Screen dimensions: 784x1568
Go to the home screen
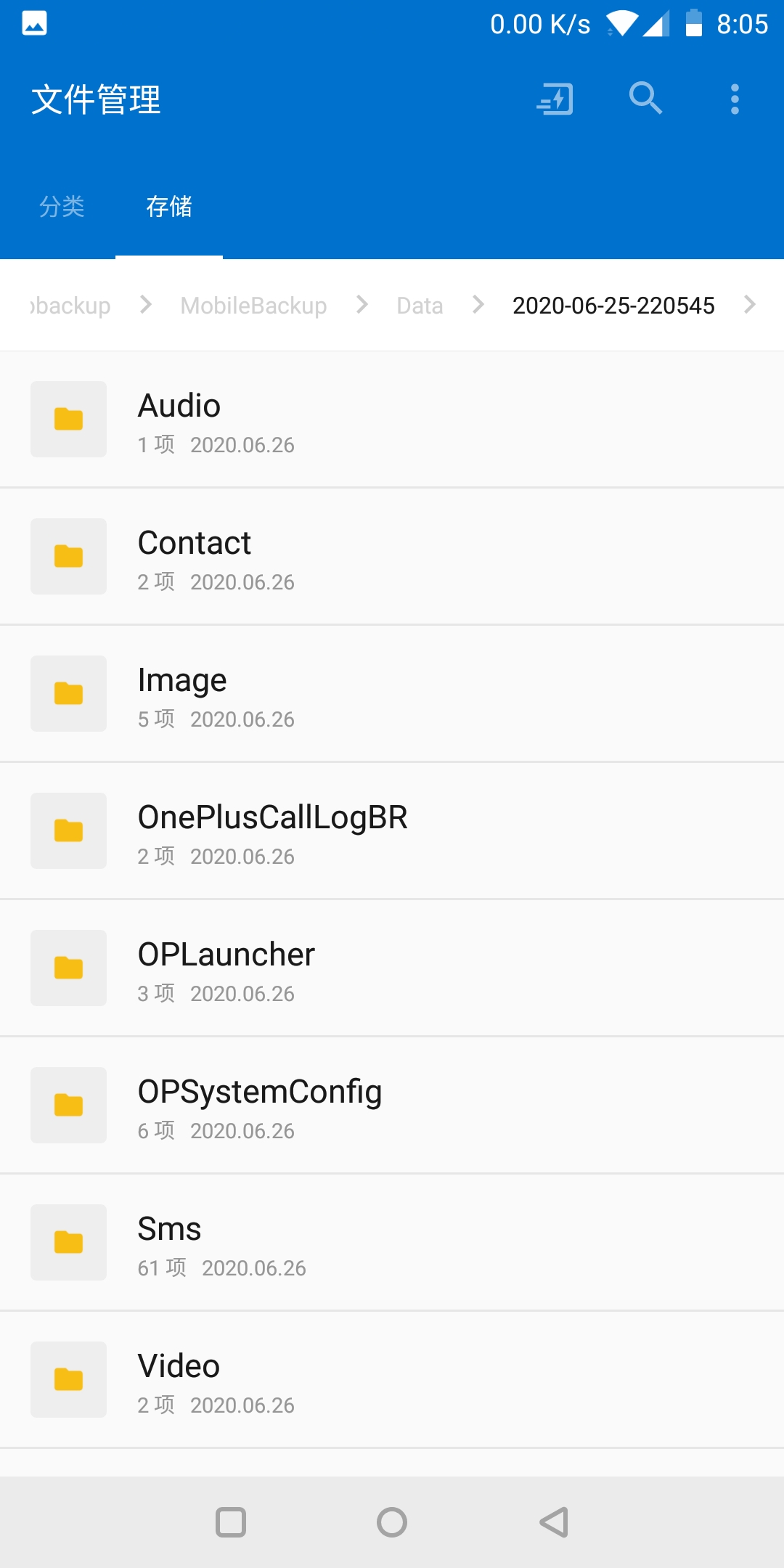392,1522
